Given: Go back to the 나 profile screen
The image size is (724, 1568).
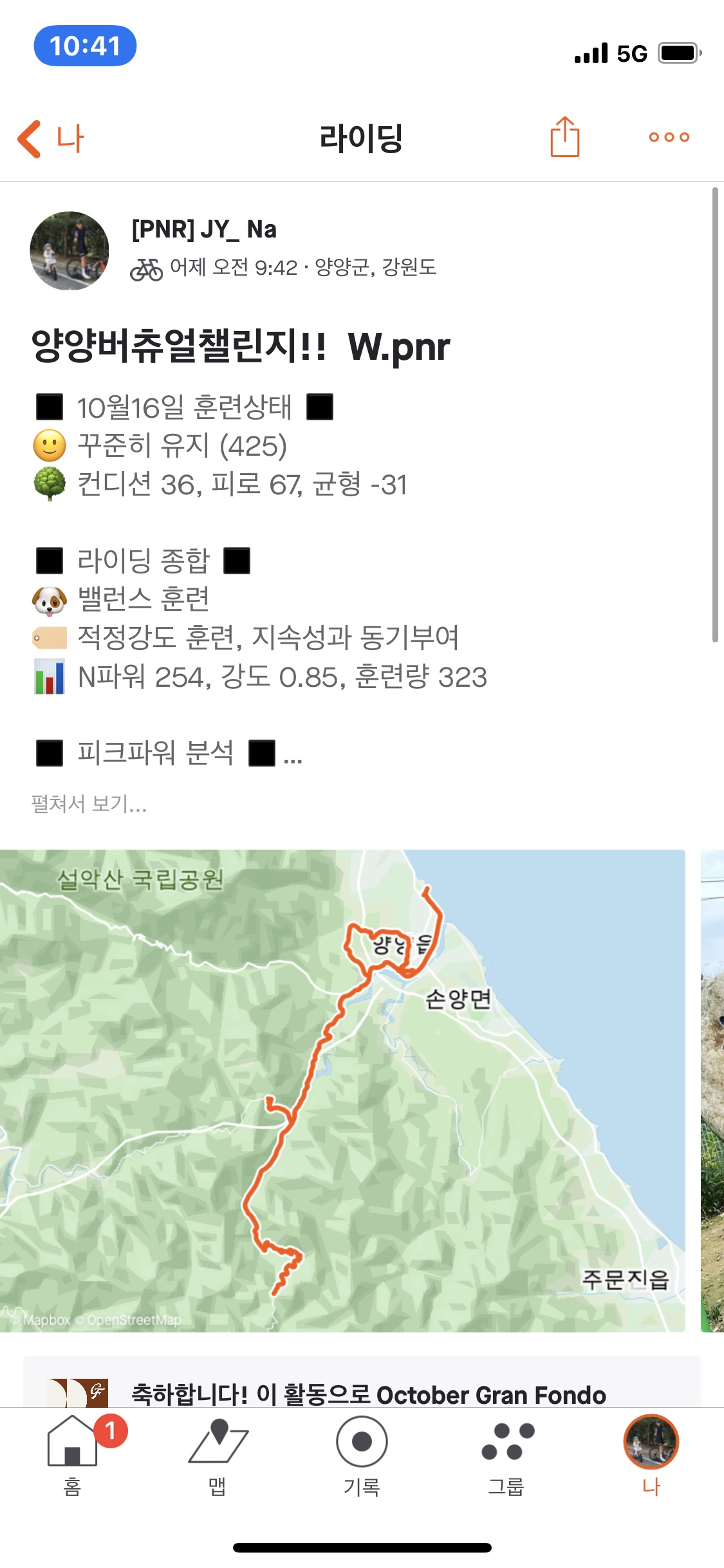Looking at the screenshot, I should [x=50, y=138].
